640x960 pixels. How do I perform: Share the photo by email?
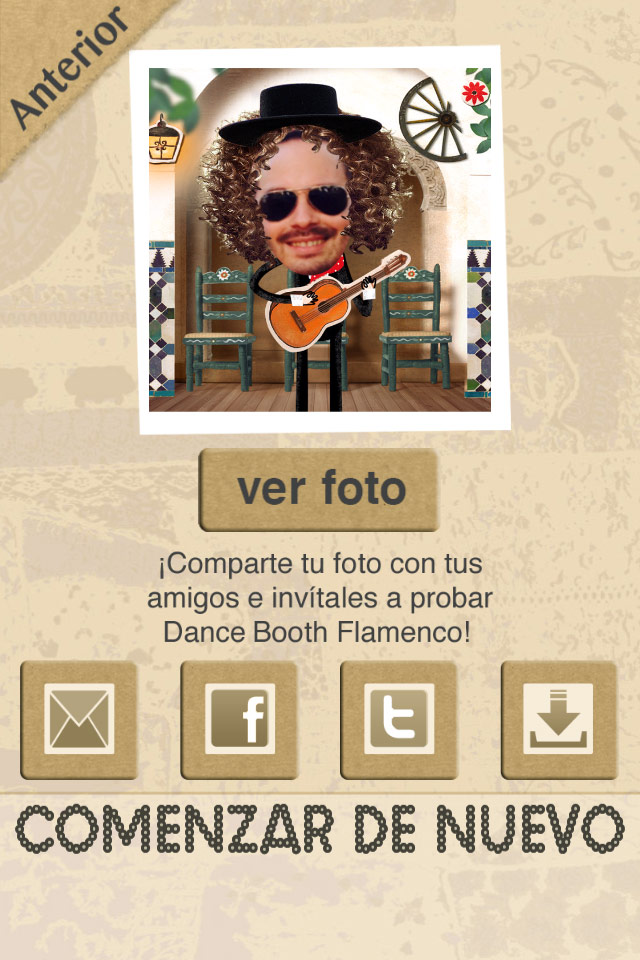(79, 719)
